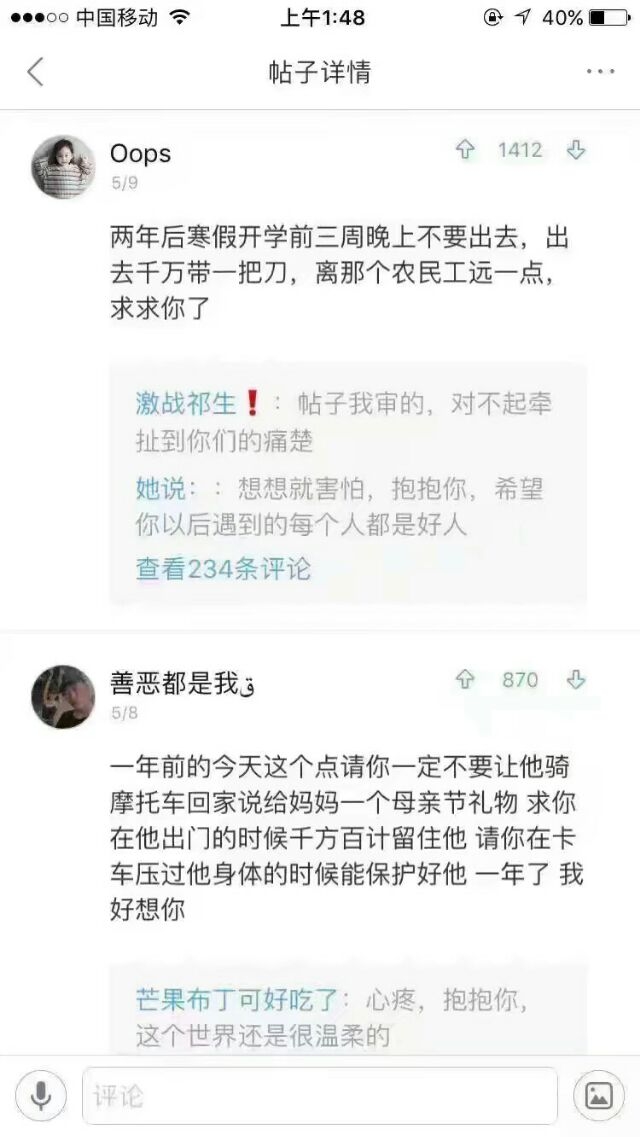Upvote the comment by Oops
The image size is (640, 1137).
click(x=464, y=150)
